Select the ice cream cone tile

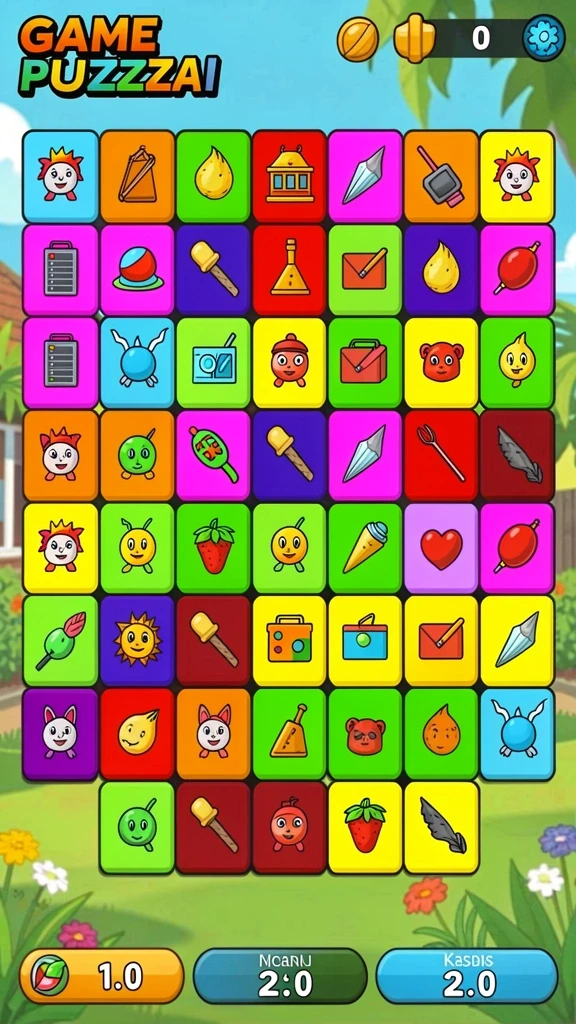click(365, 549)
